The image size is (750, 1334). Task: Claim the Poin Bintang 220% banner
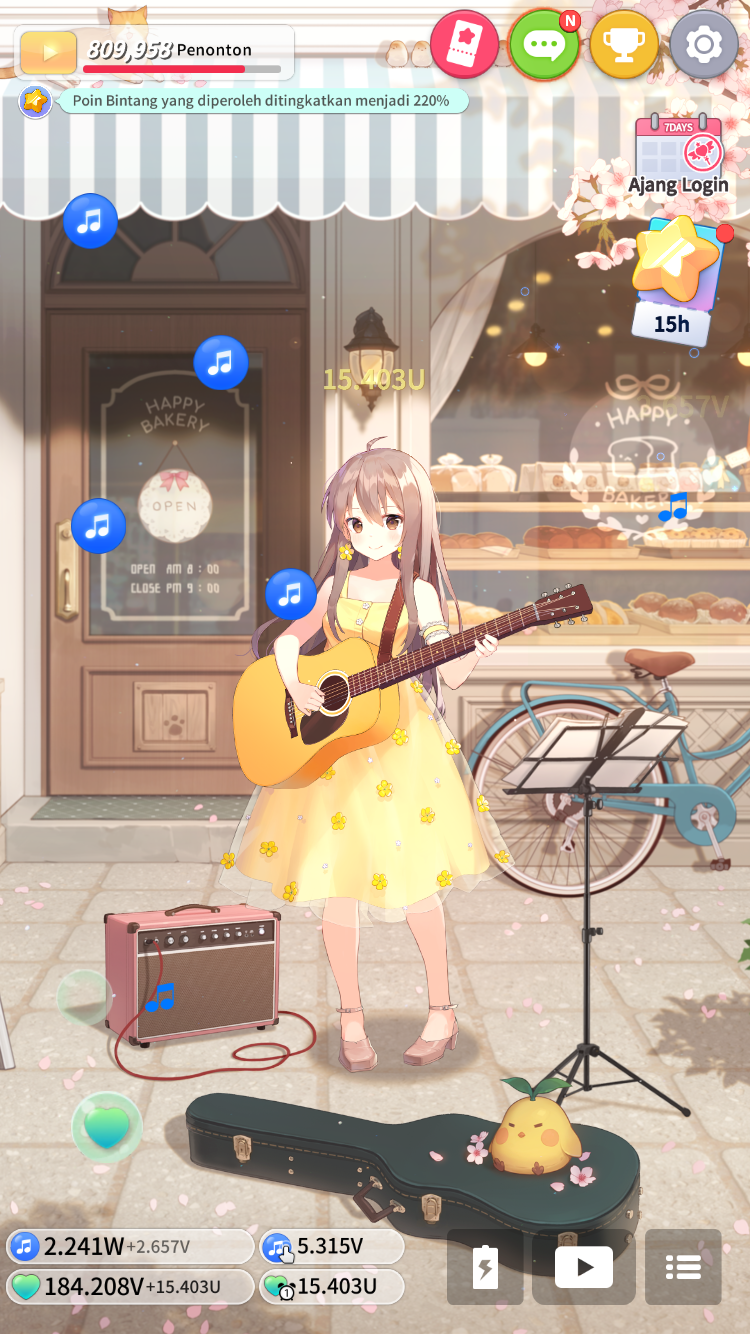coord(258,101)
